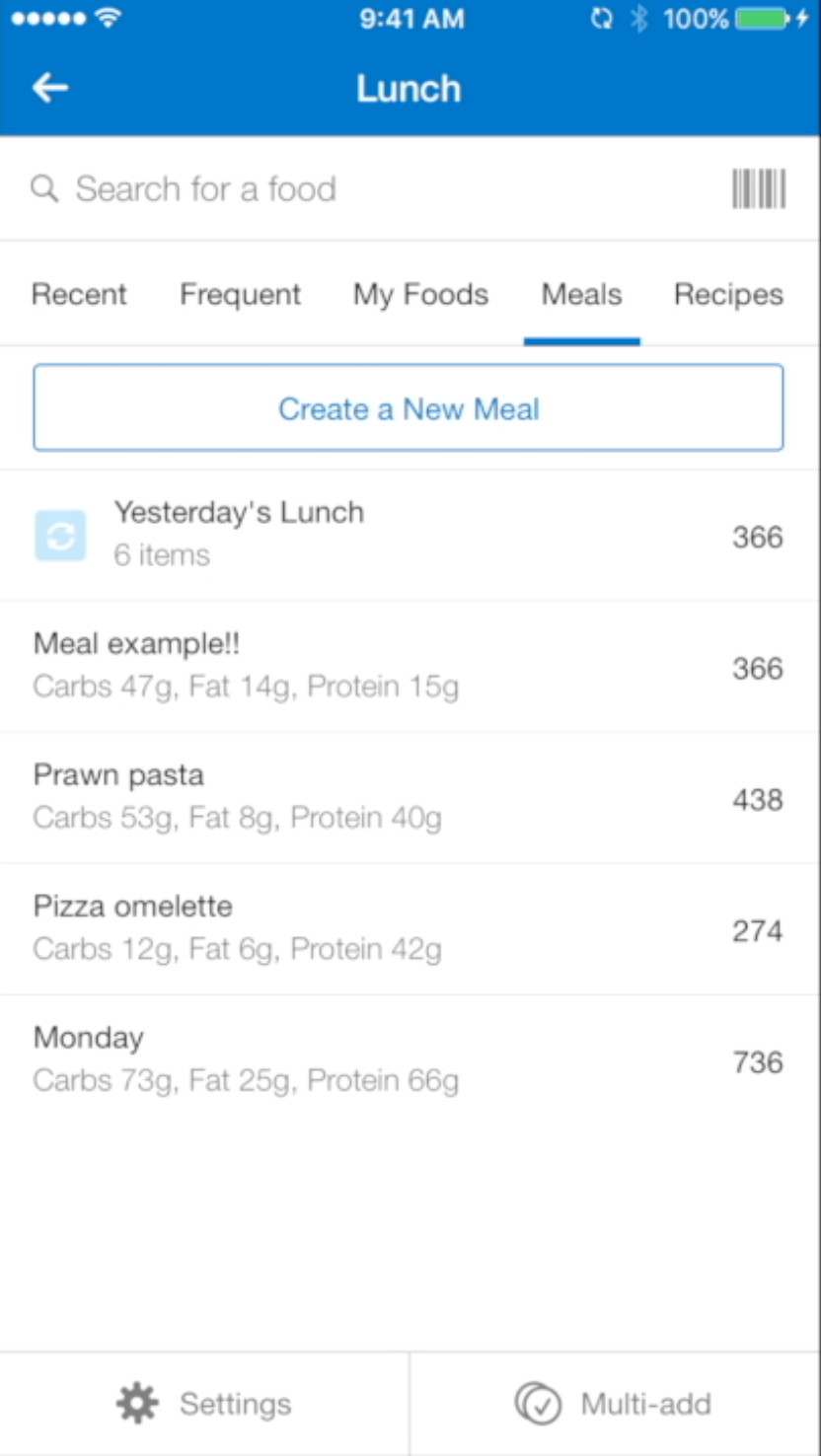Create a New Meal
Viewport: 821px width, 1456px height.
point(409,408)
